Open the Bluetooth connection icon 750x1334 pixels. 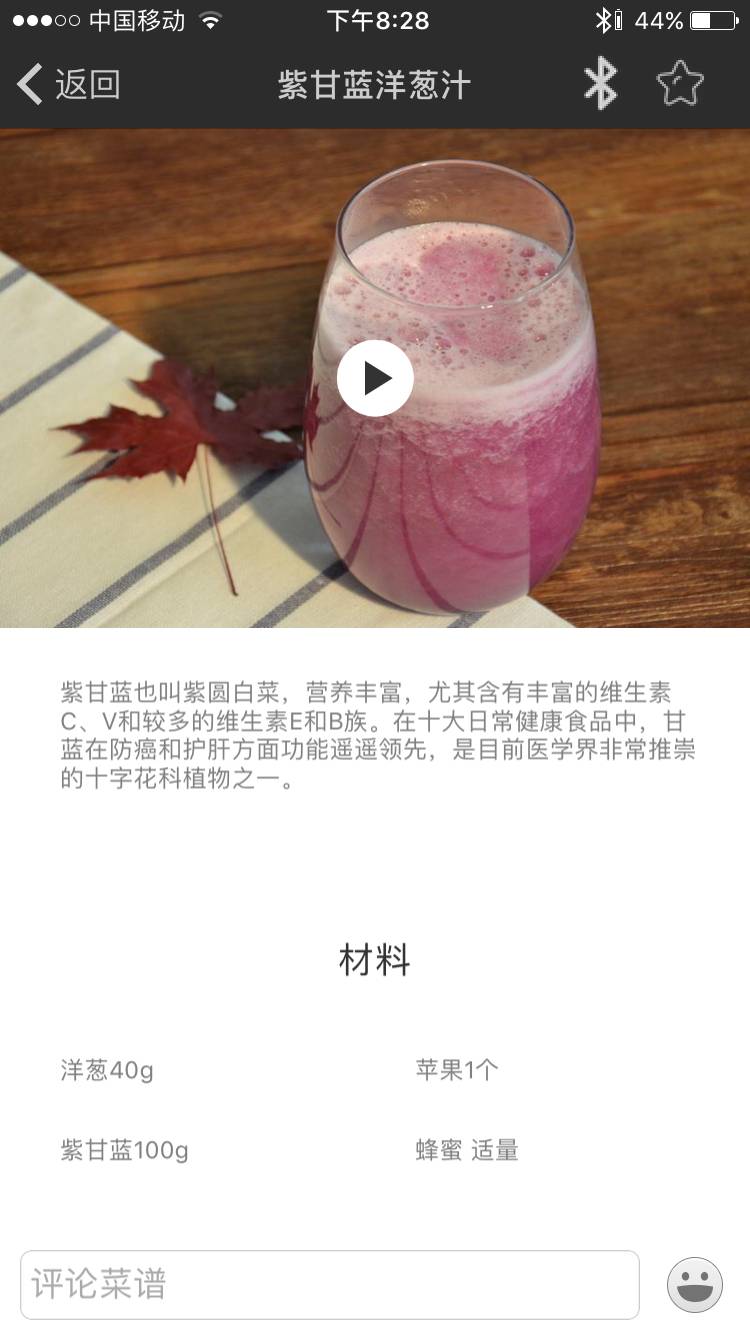600,84
